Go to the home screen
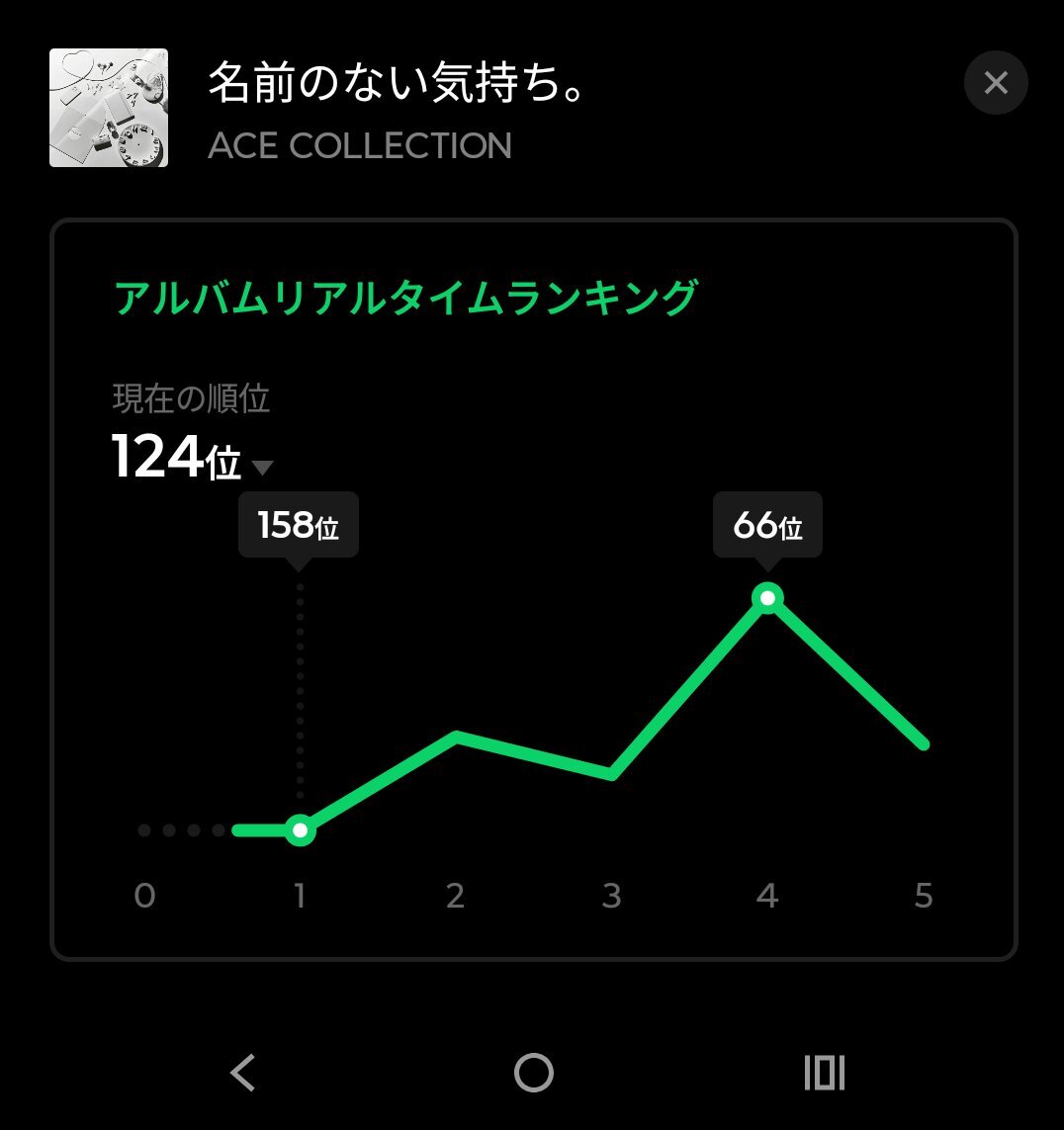 (x=533, y=1072)
